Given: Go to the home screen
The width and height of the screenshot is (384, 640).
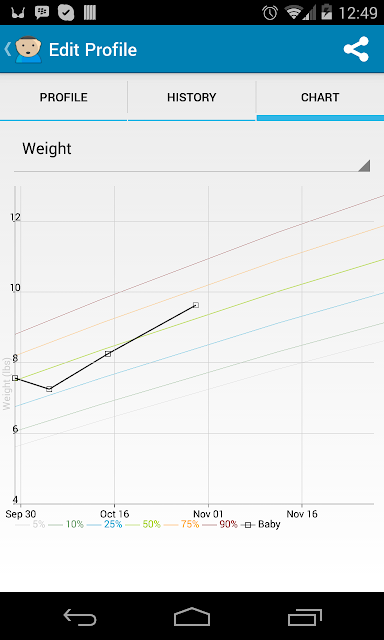Looking at the screenshot, I should pos(192,617).
